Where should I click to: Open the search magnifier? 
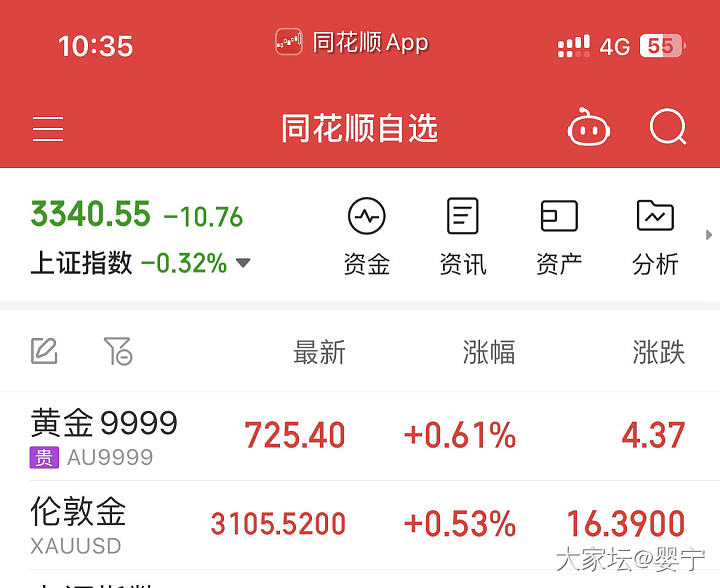(x=667, y=128)
